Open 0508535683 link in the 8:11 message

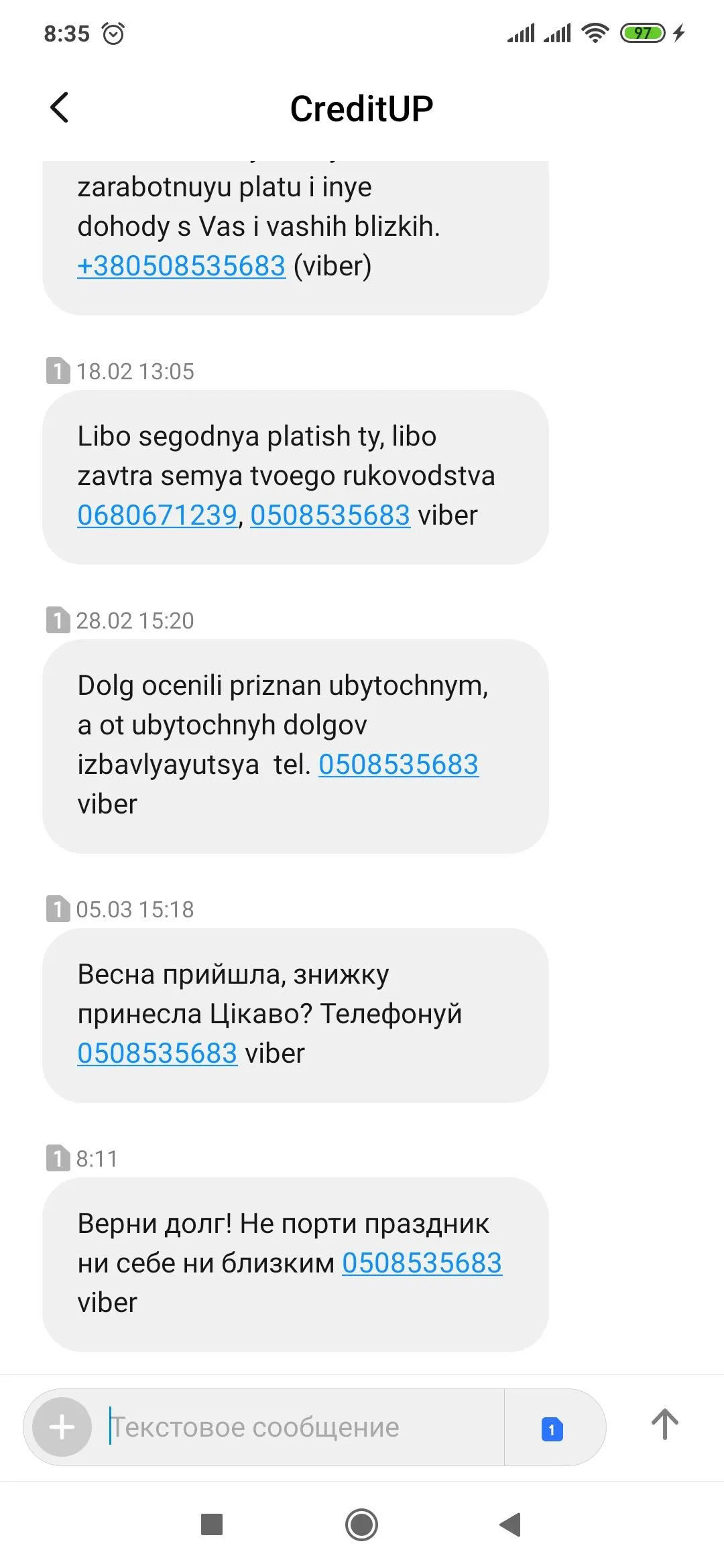click(x=422, y=1263)
